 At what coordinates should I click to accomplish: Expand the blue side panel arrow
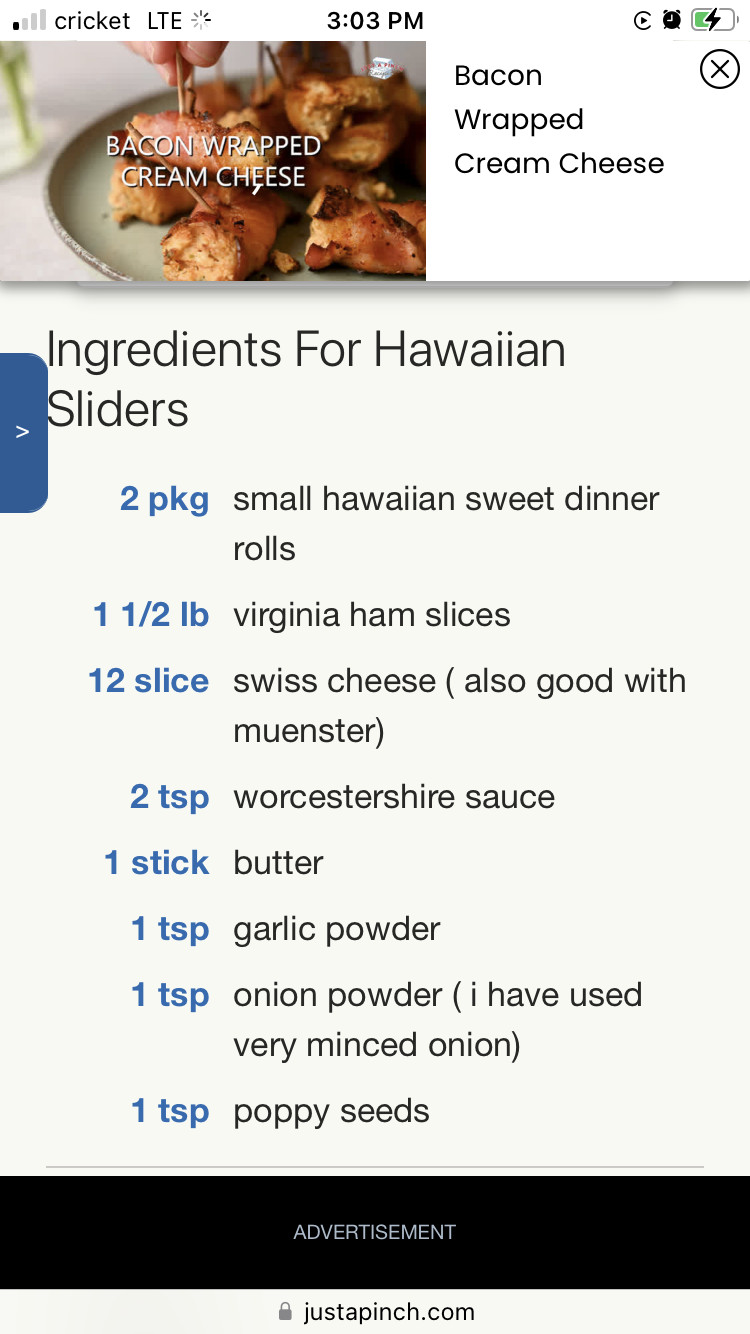point(23,432)
